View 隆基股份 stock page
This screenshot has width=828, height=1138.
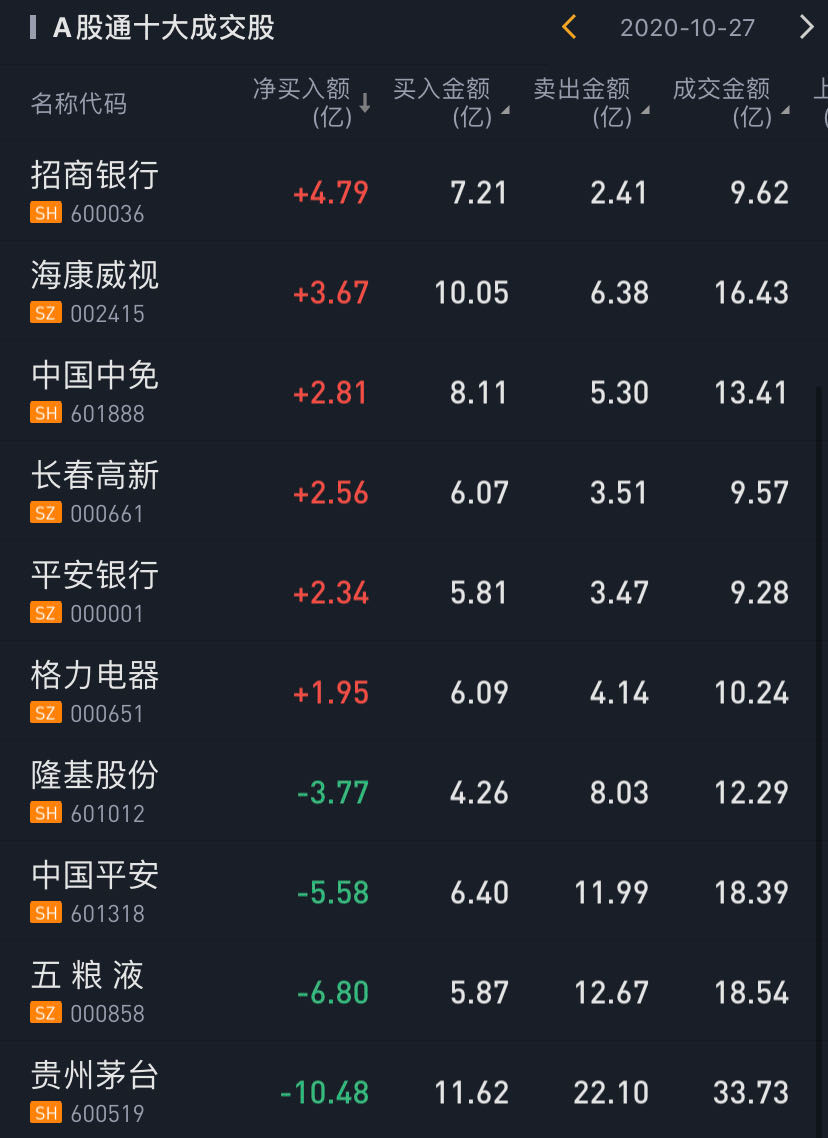coord(95,790)
